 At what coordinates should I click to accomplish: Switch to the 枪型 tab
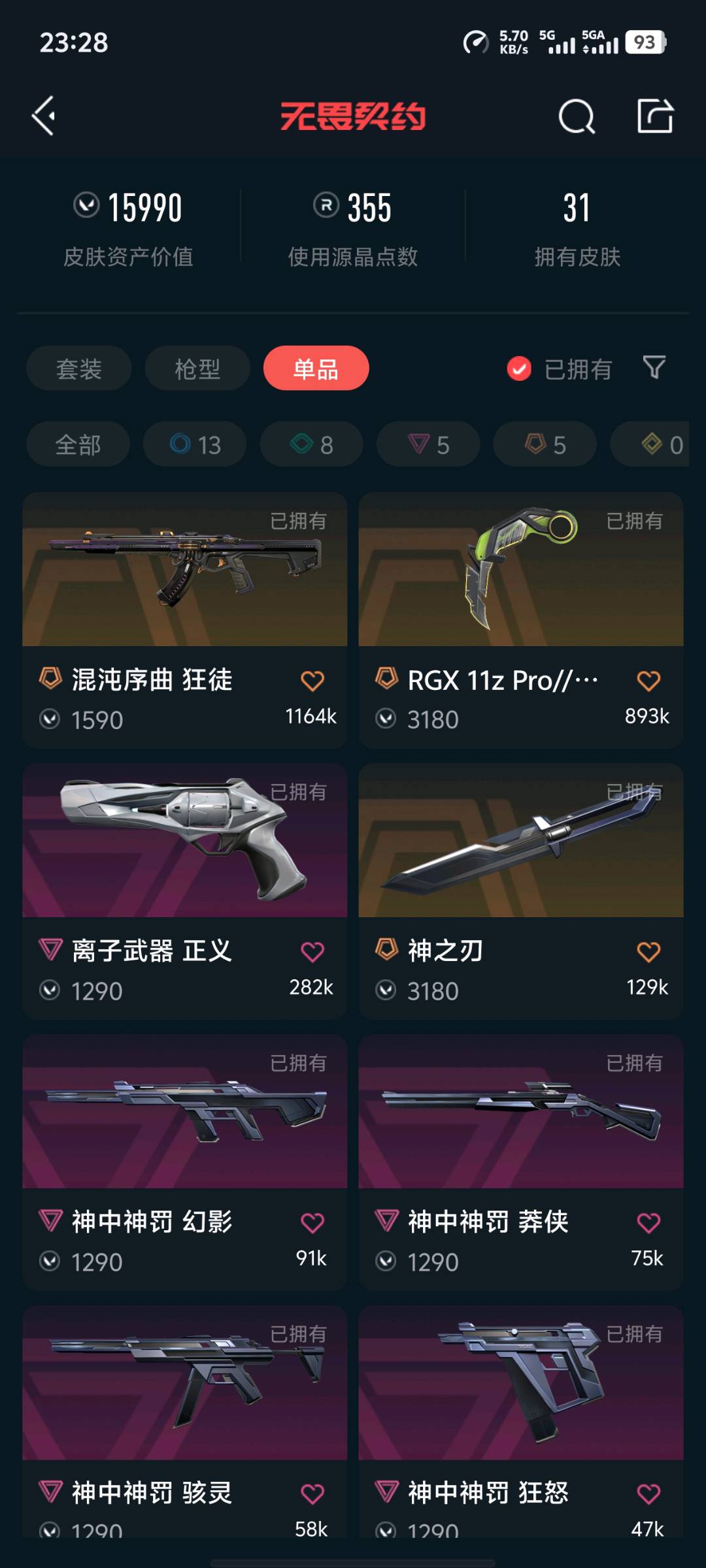[197, 368]
